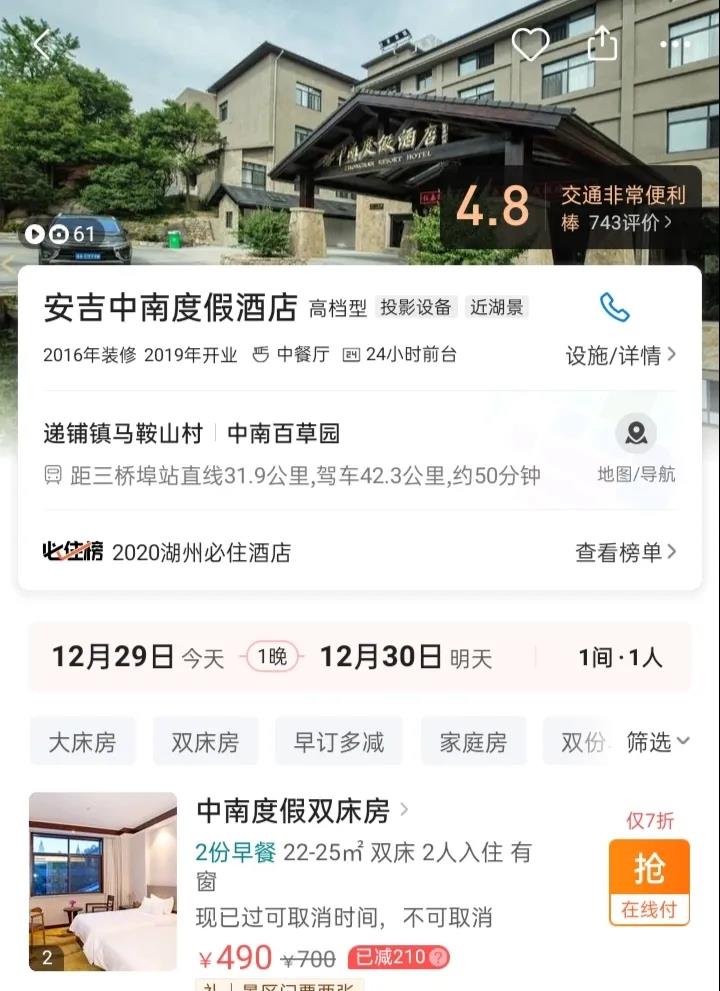720x991 pixels.
Task: Open the share icon at the top
Action: [604, 44]
